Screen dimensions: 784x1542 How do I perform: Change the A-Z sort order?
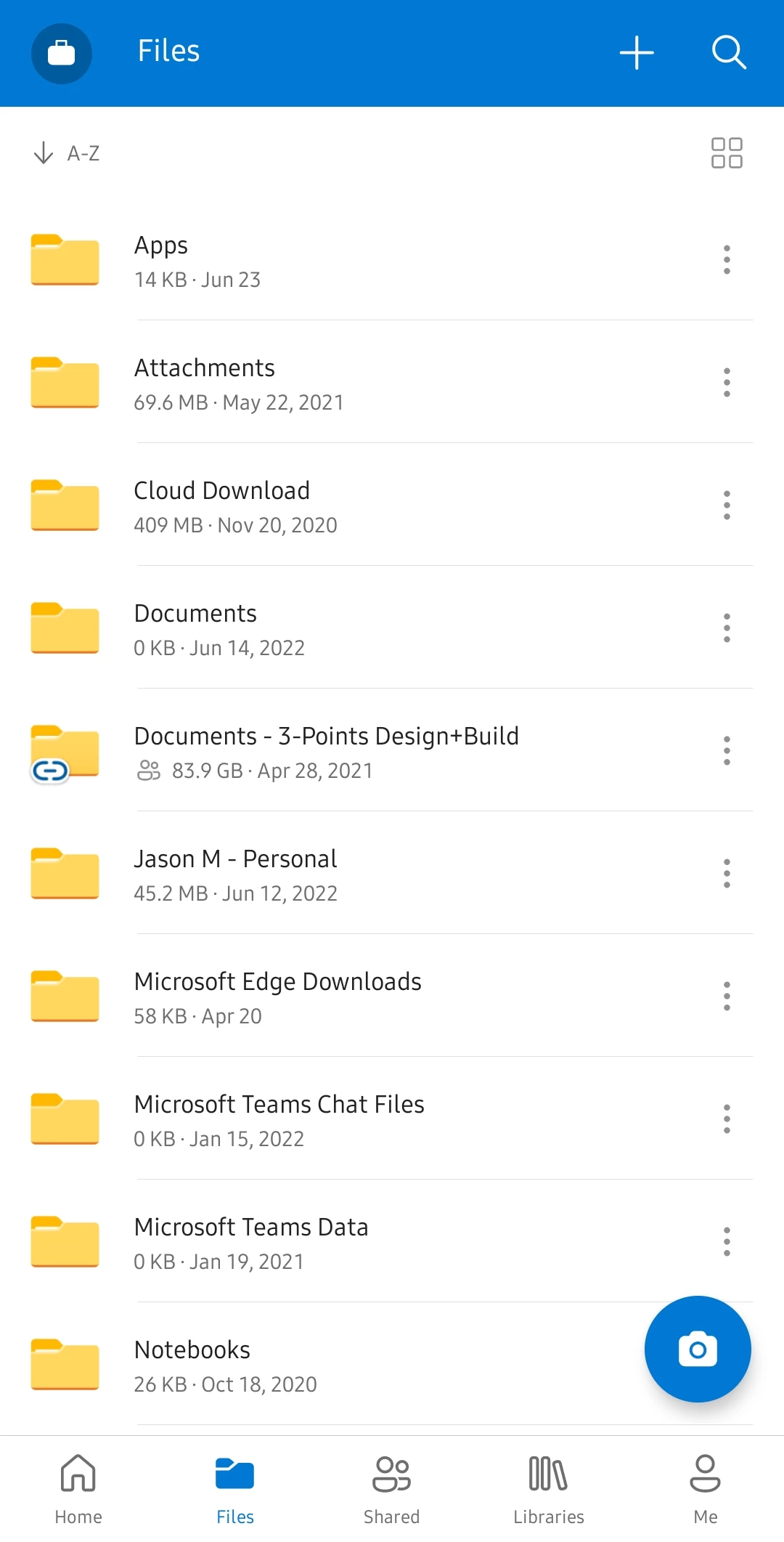[67, 153]
